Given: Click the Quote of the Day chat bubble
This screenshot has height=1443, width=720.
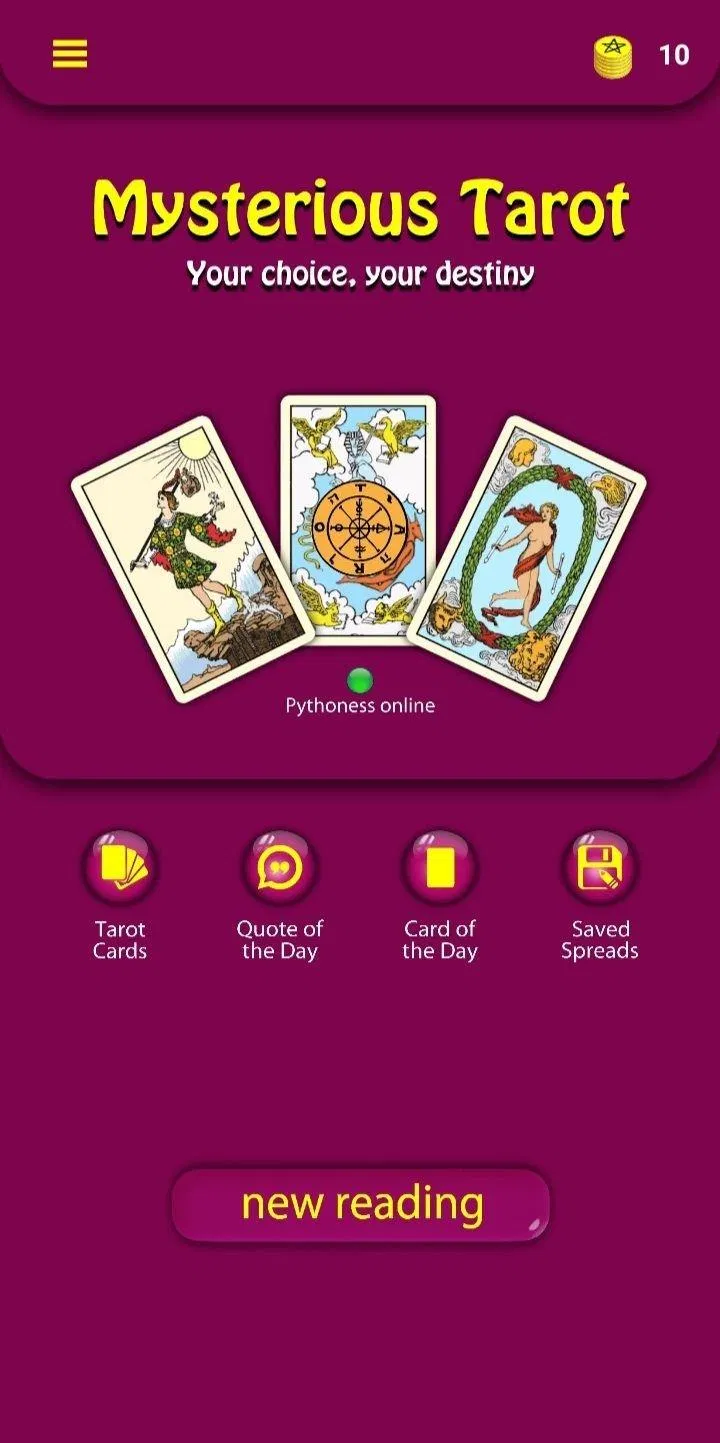Looking at the screenshot, I should (279, 865).
